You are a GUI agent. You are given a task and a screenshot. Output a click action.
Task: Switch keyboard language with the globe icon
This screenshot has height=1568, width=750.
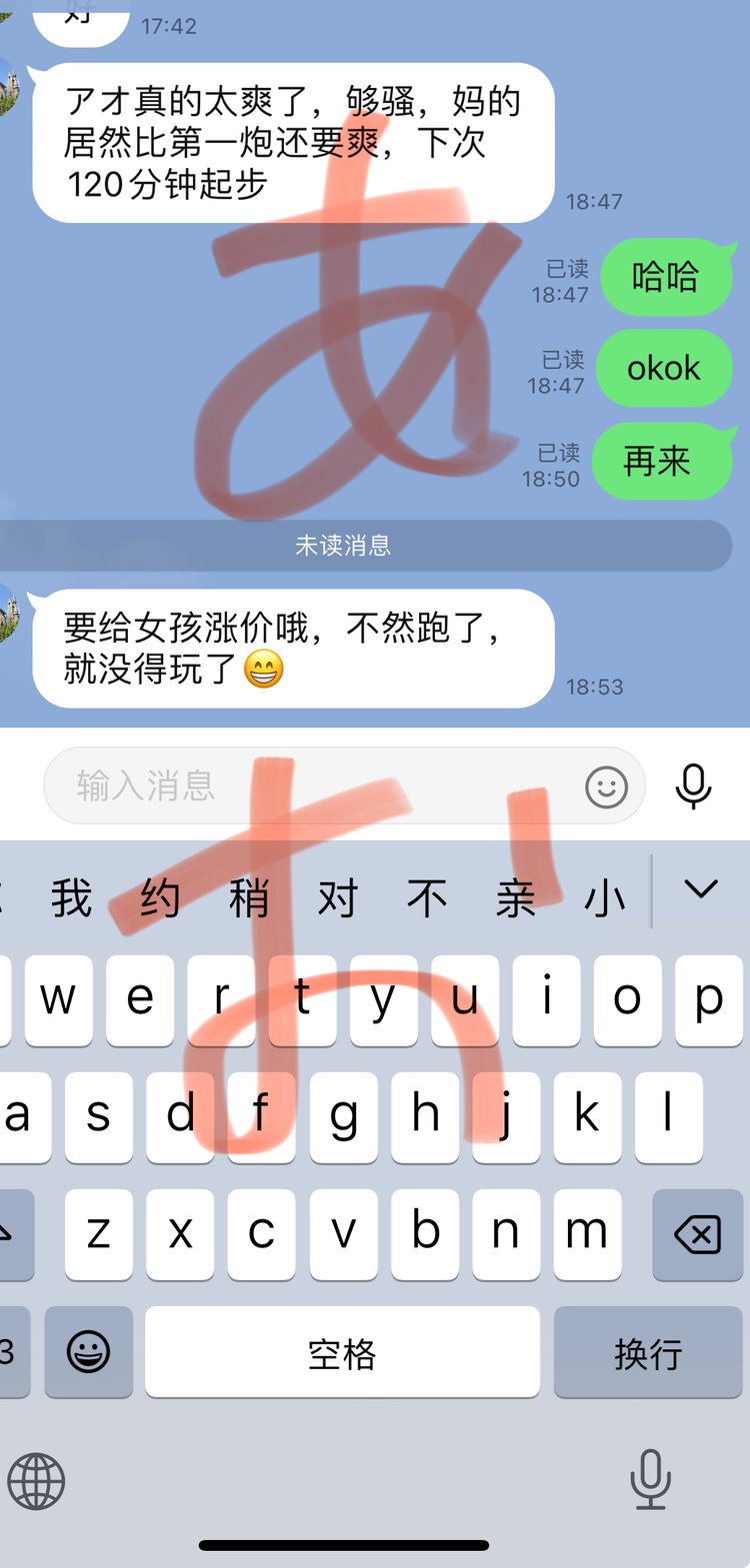(37, 1480)
